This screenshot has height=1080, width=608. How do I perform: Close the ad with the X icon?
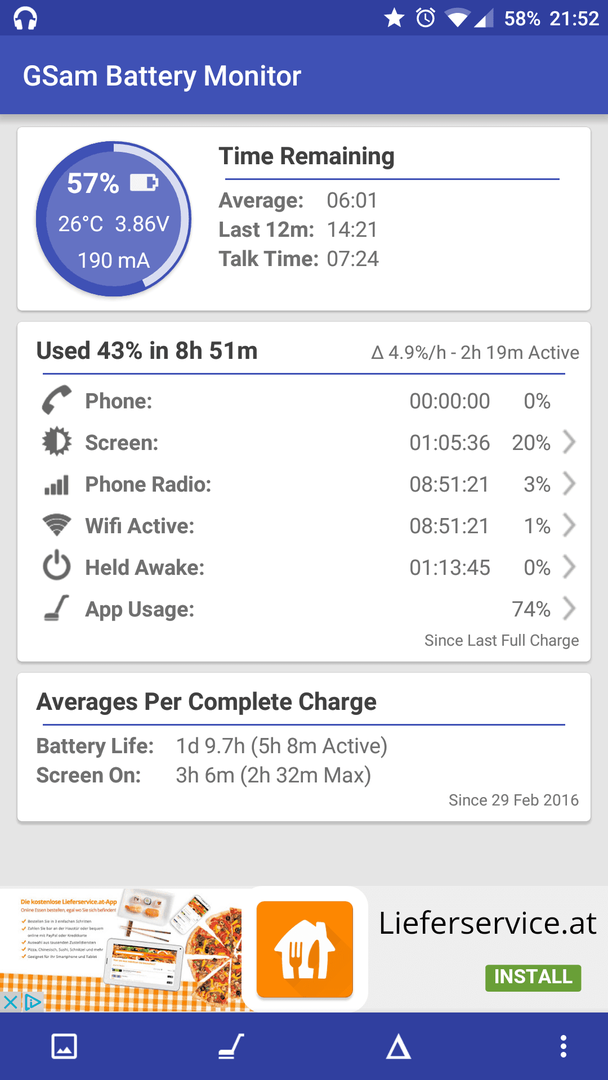click(10, 1002)
